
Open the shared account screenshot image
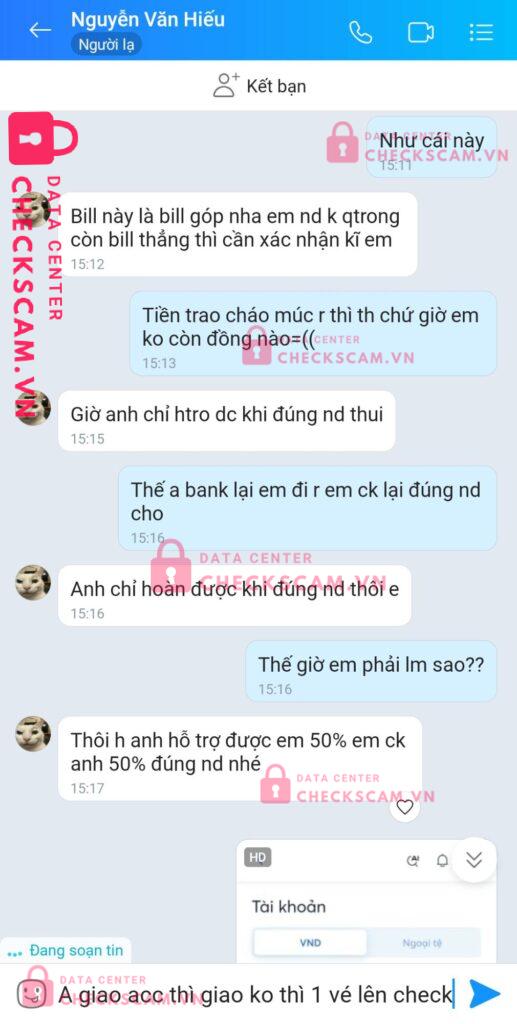[366, 901]
